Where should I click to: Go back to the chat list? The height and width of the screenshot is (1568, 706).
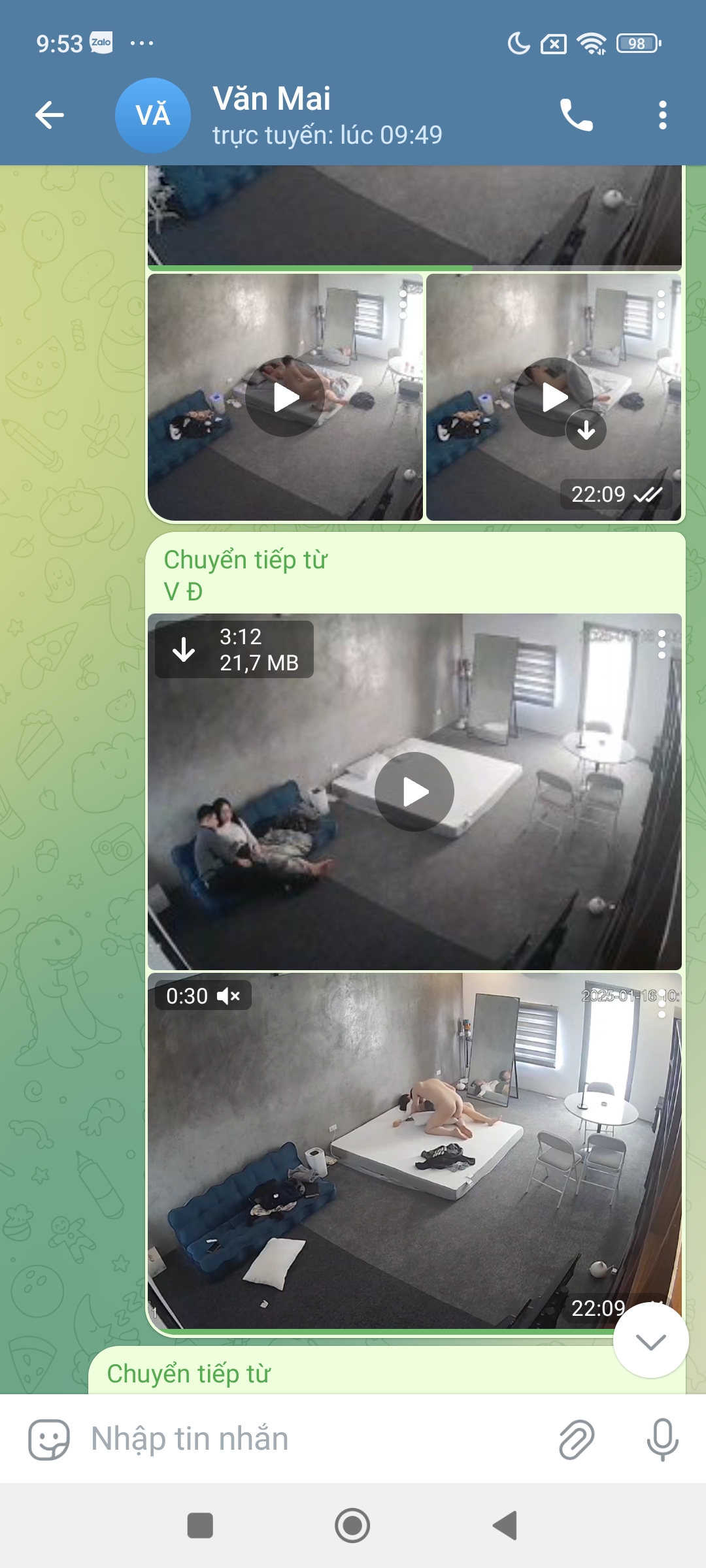pyautogui.click(x=50, y=116)
